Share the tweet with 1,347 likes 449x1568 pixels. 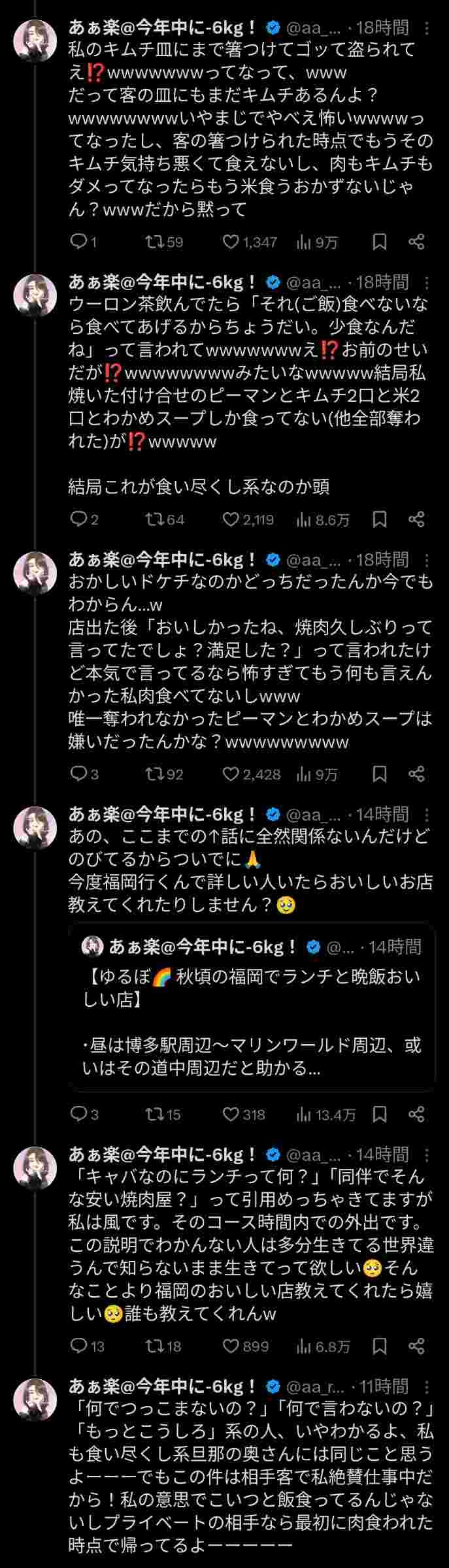tap(416, 242)
